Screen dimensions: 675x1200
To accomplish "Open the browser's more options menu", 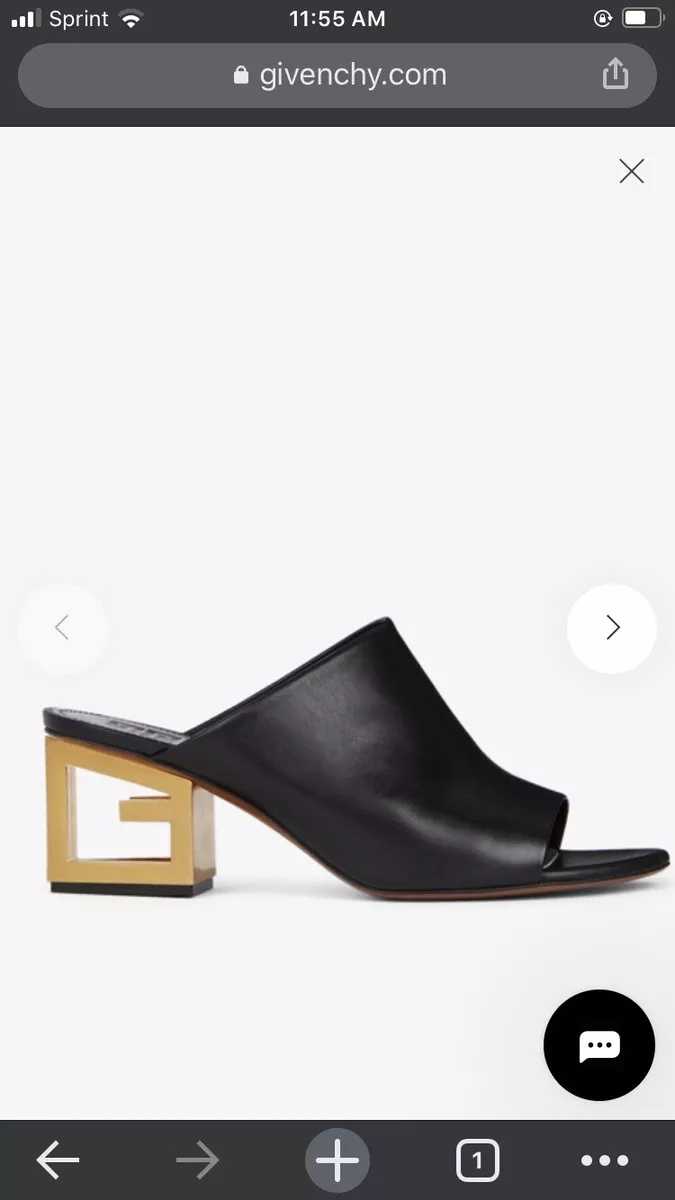I will tap(605, 1160).
